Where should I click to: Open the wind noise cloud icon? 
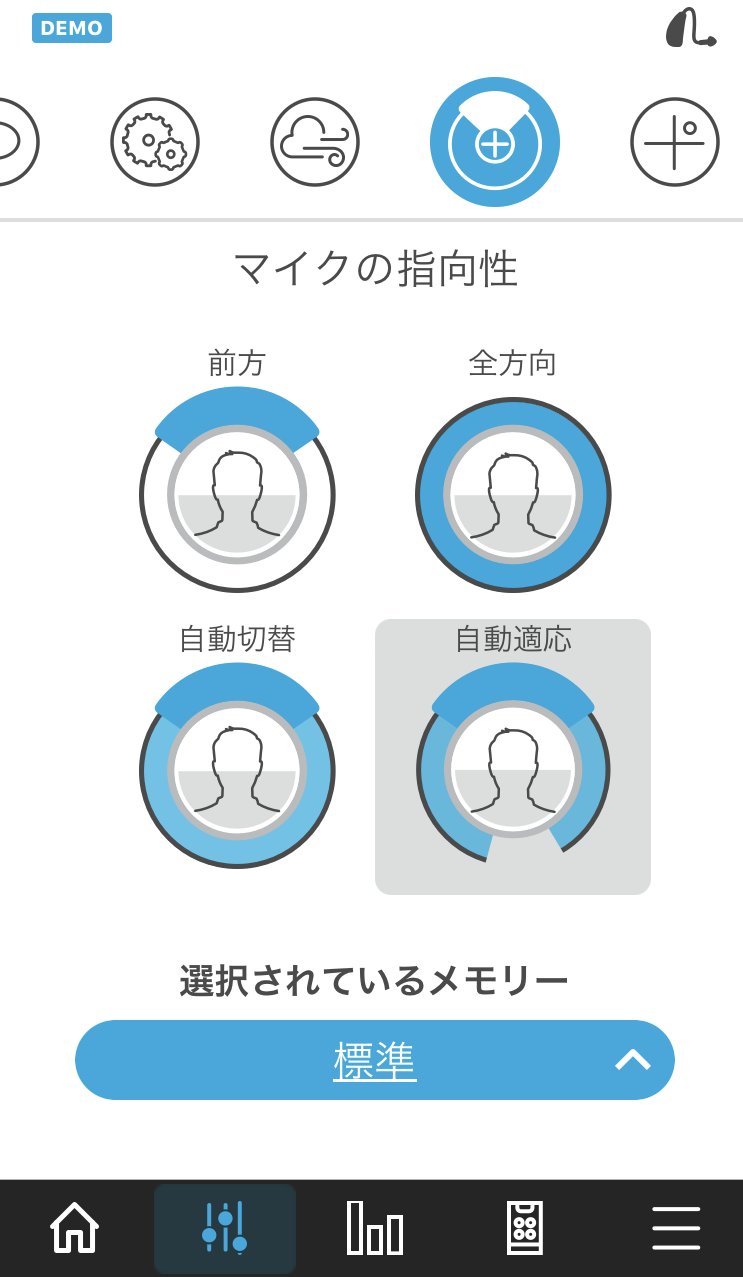315,142
